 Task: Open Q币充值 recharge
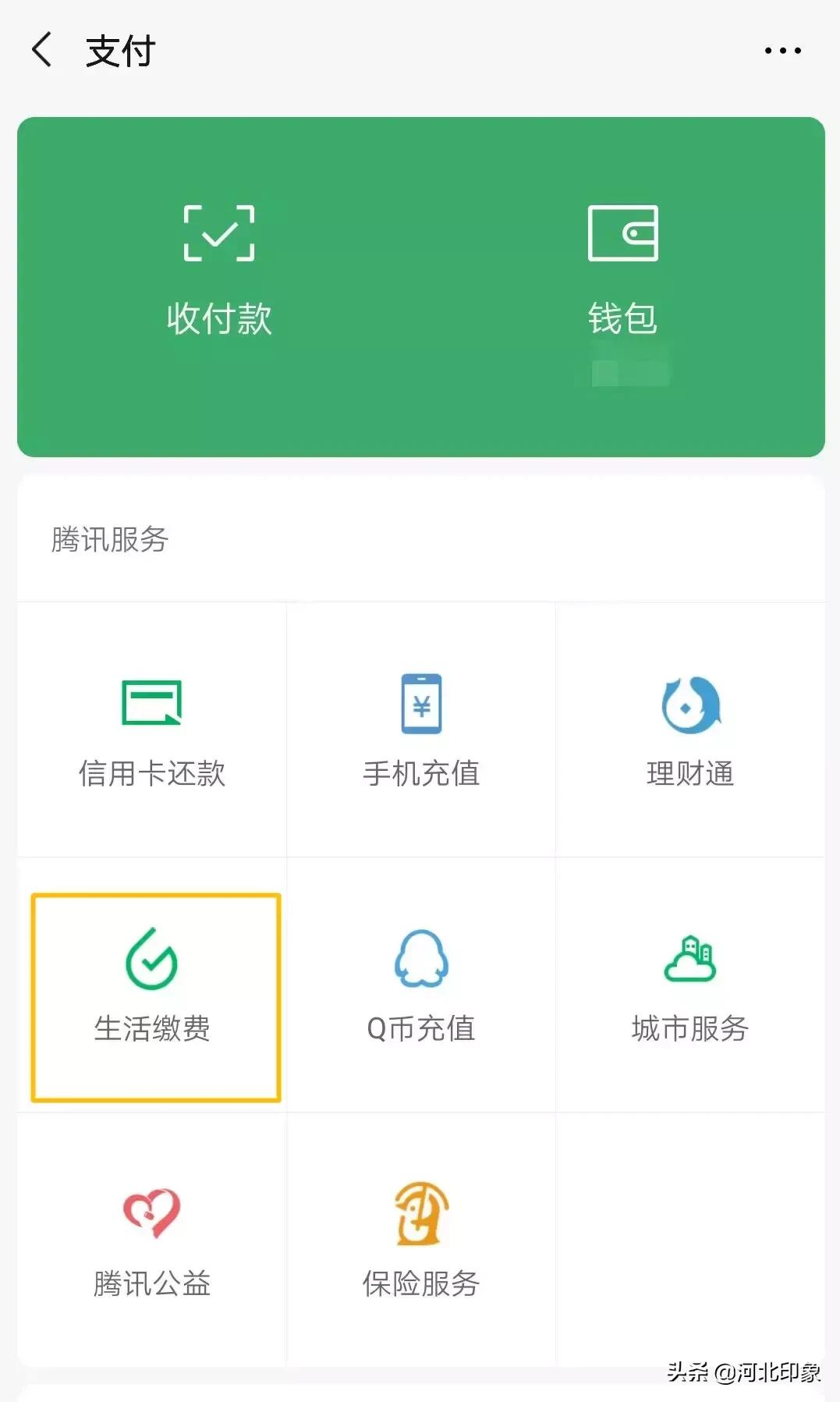tap(421, 985)
